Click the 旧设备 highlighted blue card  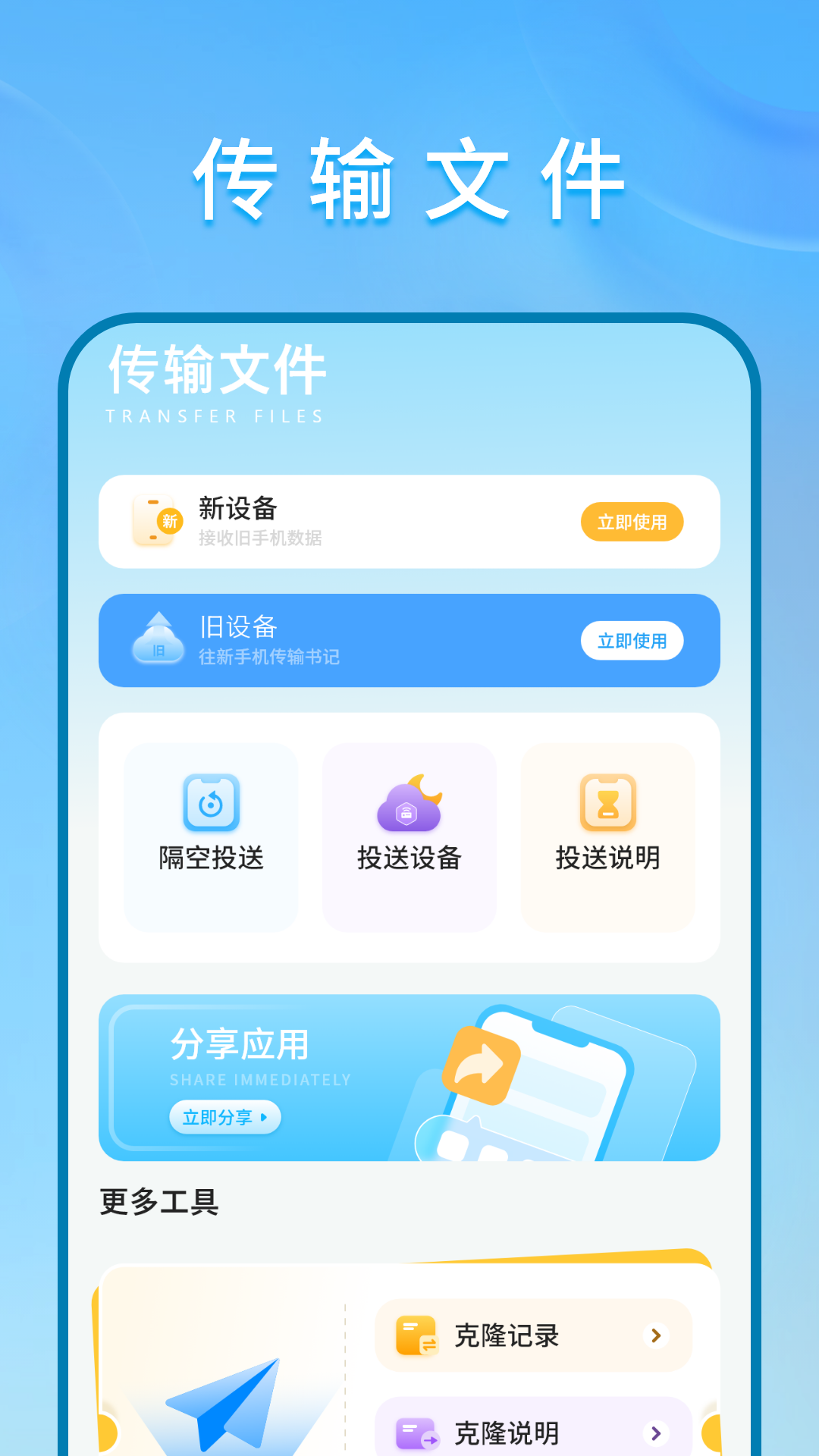tap(409, 641)
